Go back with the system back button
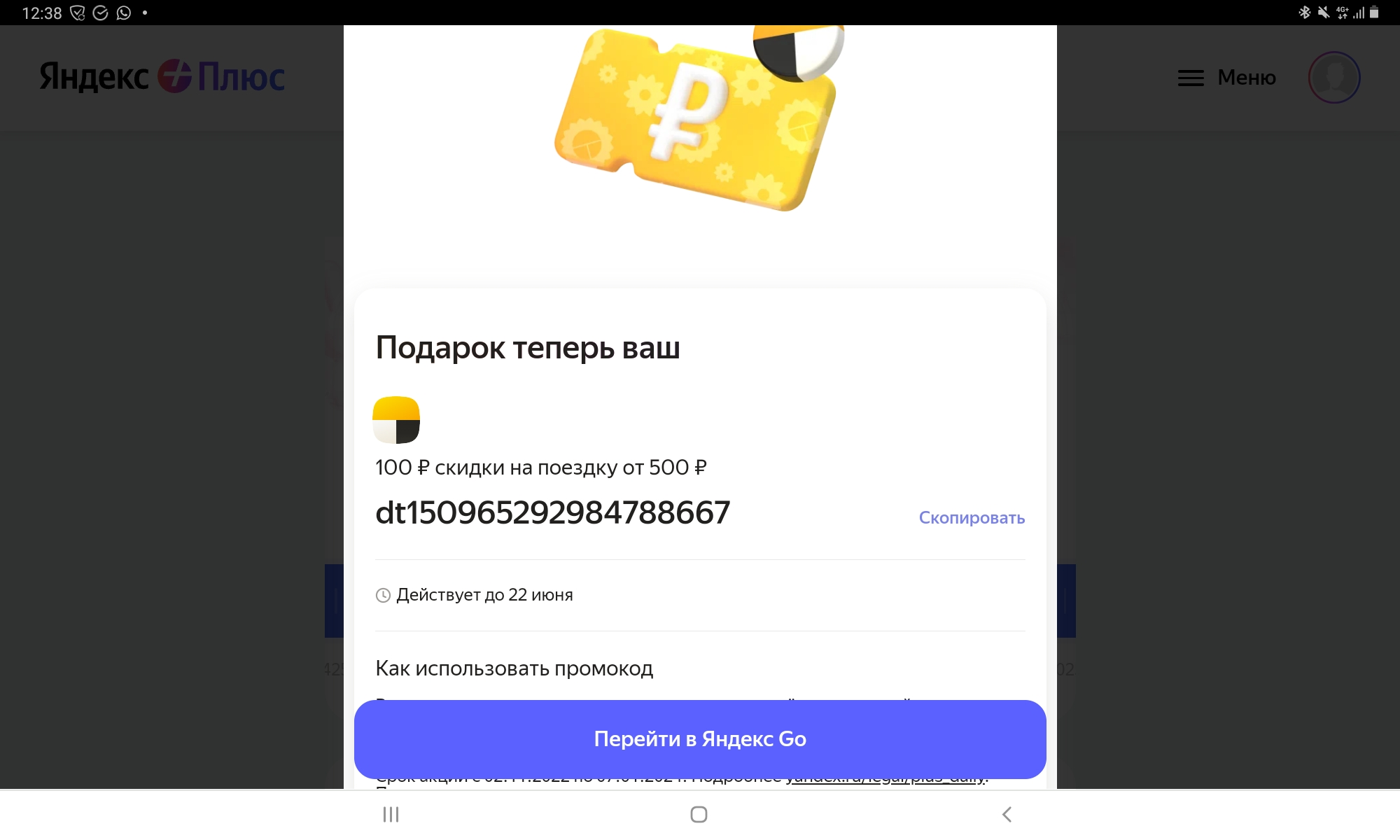Screen dimensions: 1400x840 click(1007, 814)
